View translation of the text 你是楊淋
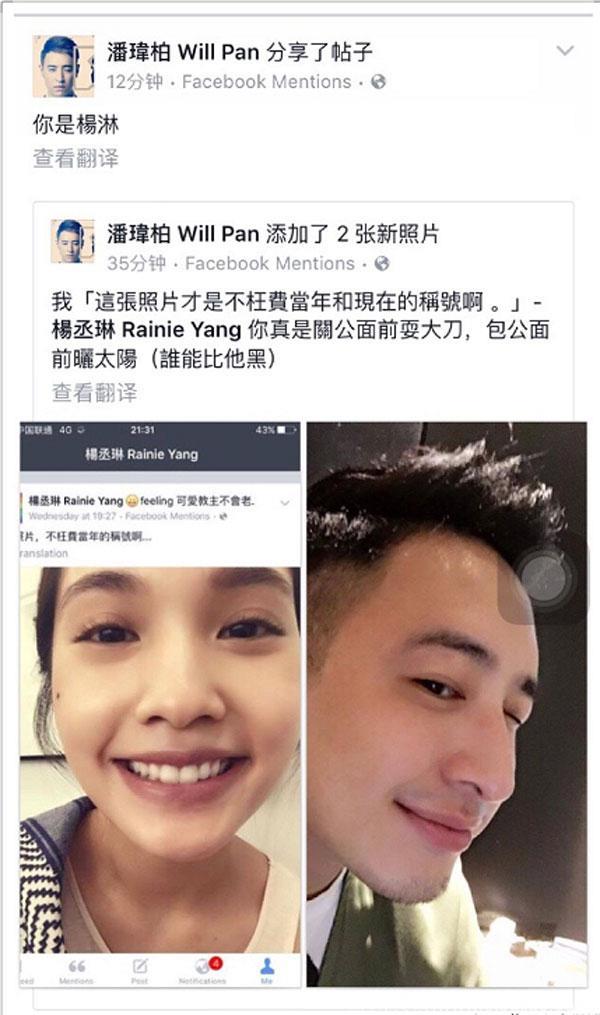Viewport: 600px width, 1015px height. tap(76, 158)
